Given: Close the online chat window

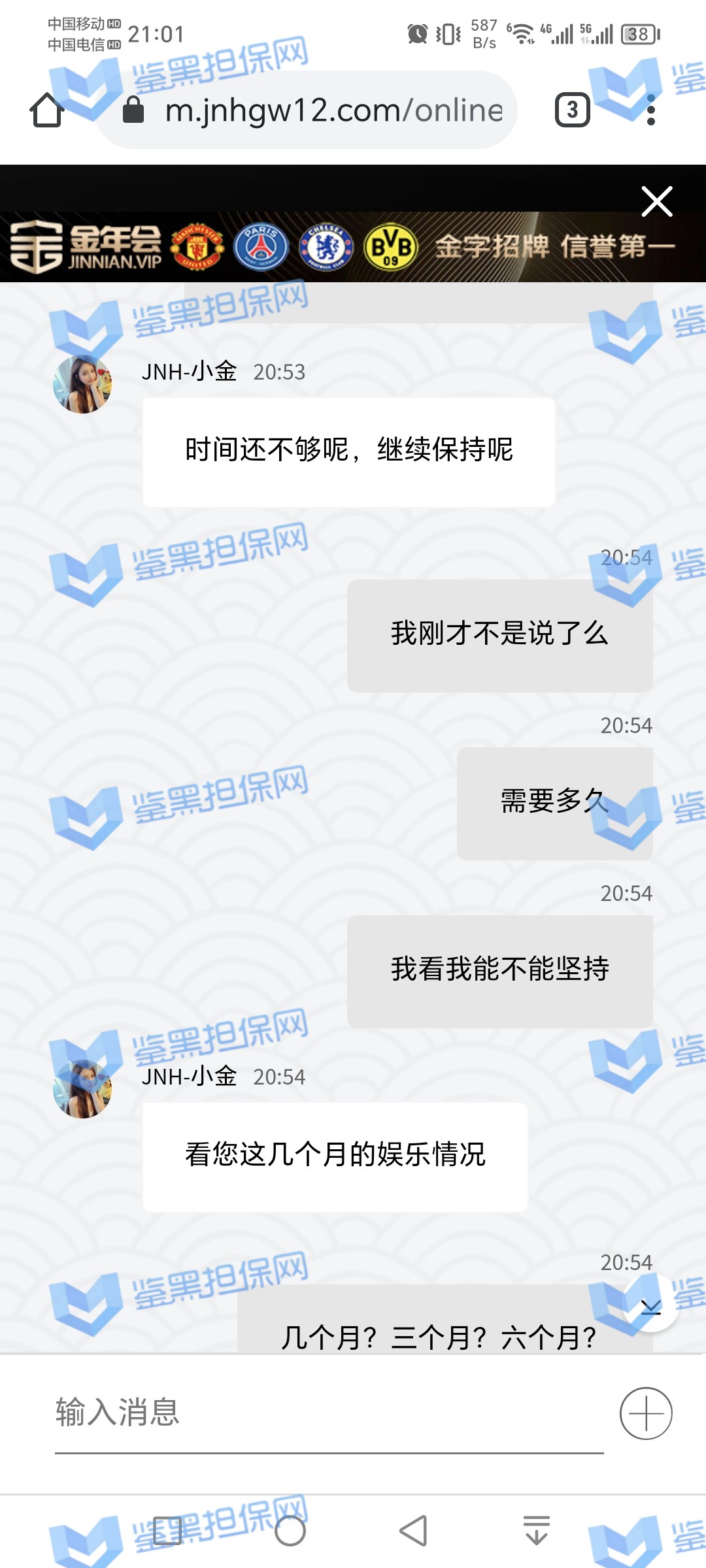Looking at the screenshot, I should [657, 201].
